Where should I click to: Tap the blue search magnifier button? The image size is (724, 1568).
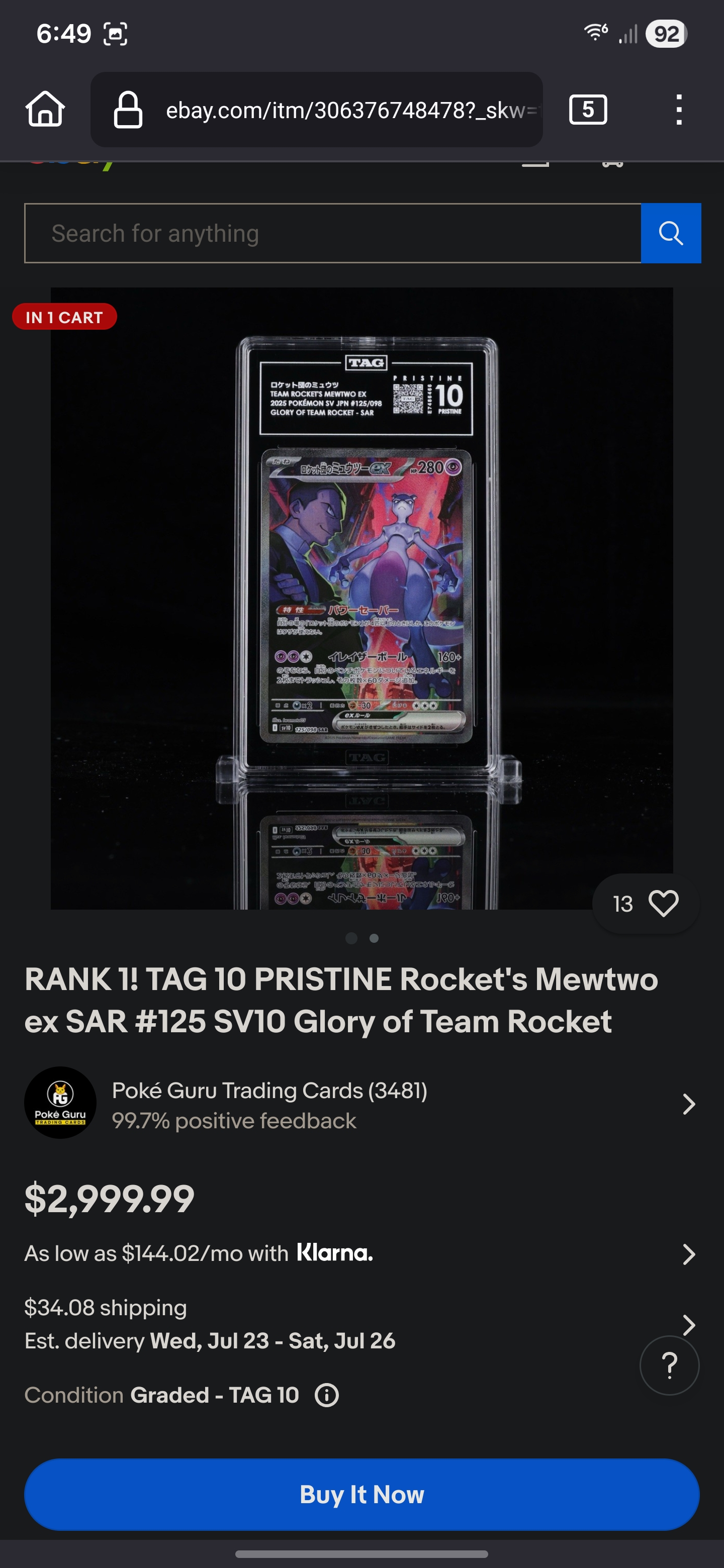tap(671, 233)
